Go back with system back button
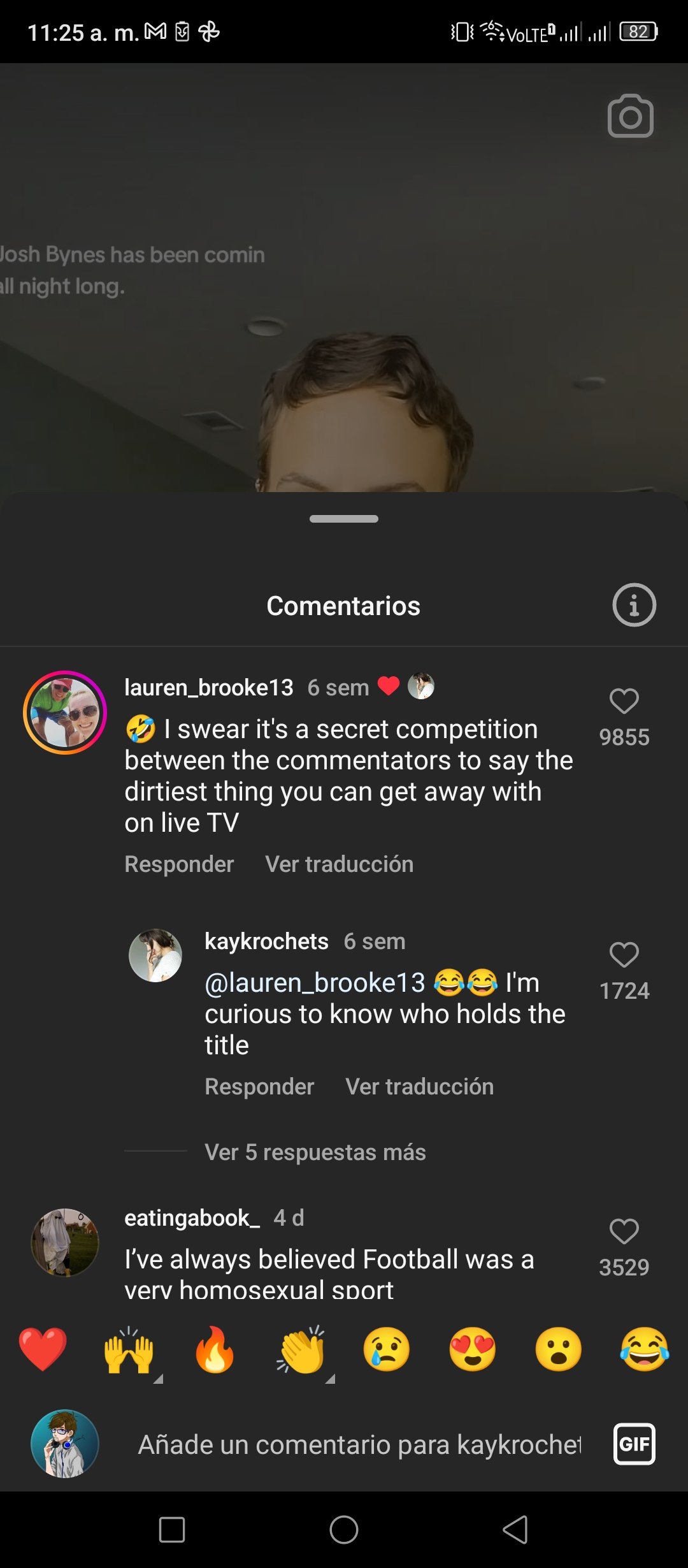688x1568 pixels. pos(515,1530)
